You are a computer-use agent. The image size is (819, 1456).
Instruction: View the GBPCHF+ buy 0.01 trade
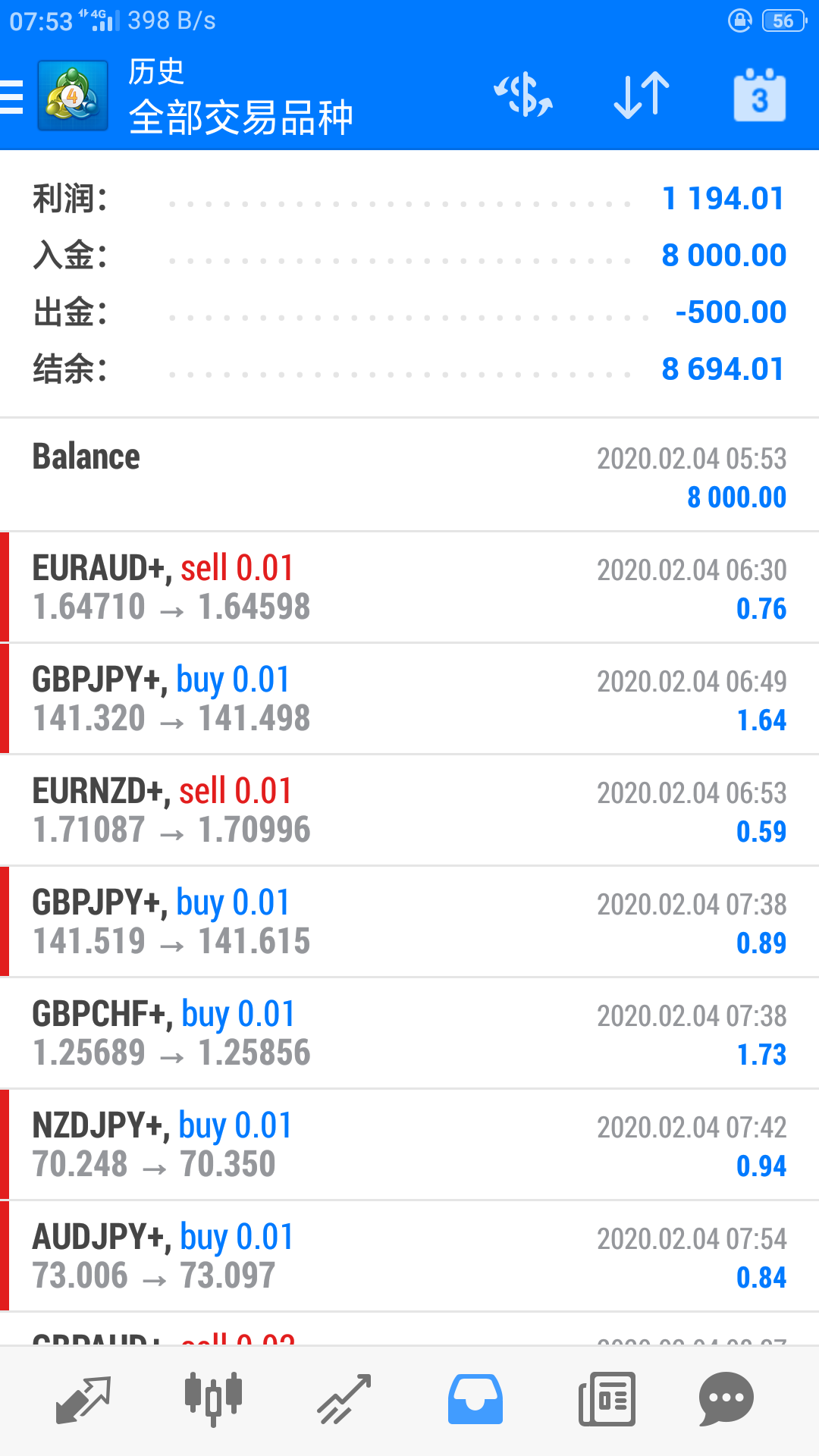409,1034
